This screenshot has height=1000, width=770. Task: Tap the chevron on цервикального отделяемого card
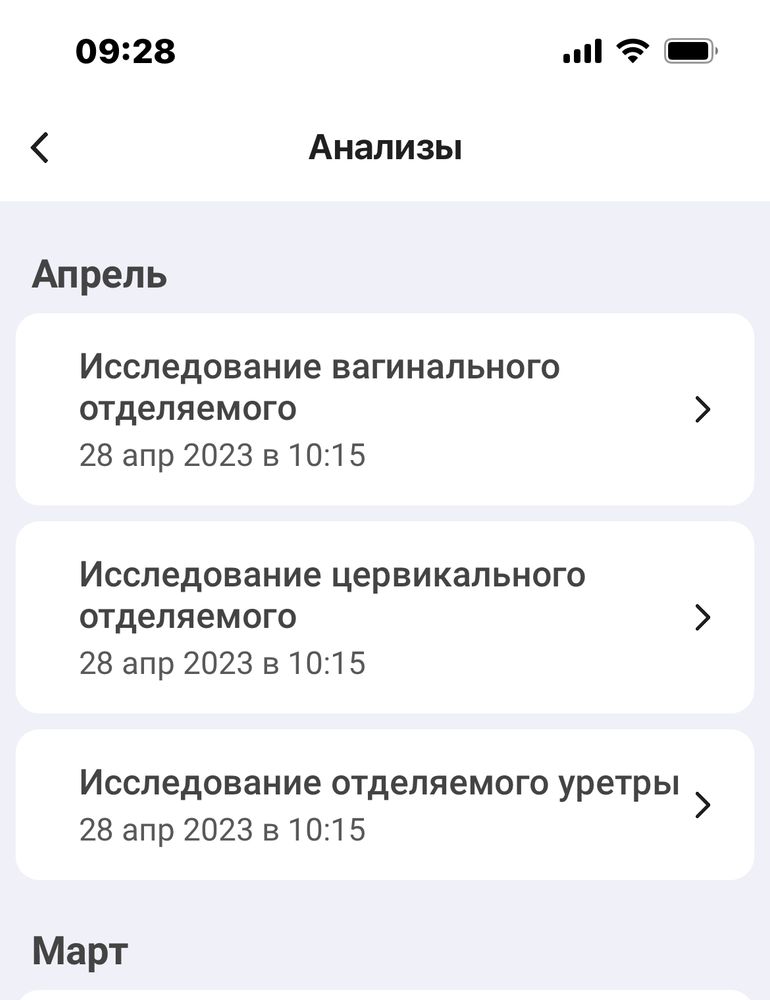pyautogui.click(x=703, y=617)
